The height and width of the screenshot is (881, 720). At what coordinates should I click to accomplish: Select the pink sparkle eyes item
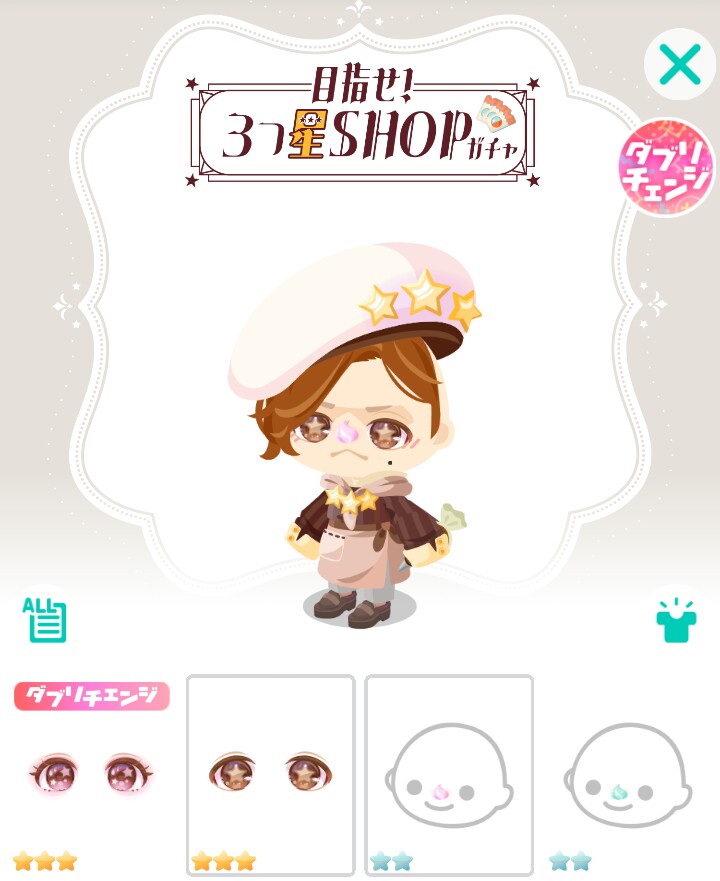(x=92, y=775)
